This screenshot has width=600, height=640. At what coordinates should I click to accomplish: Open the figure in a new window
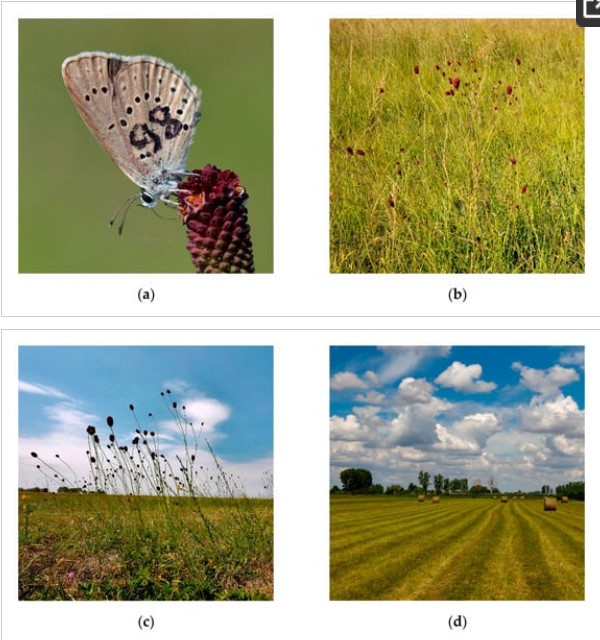pos(590,9)
